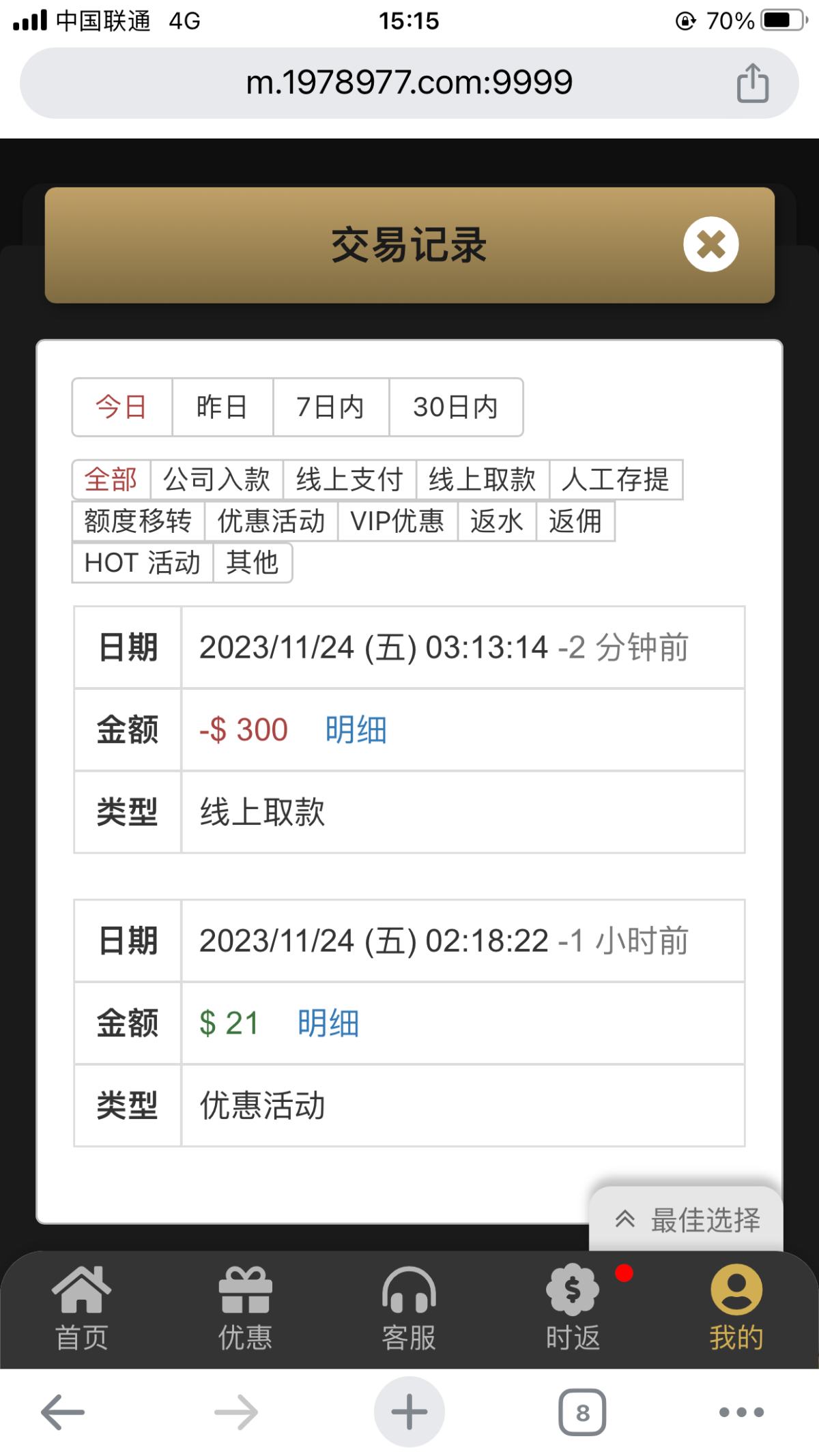Select the 昨日 date filter
The width and height of the screenshot is (819, 1456).
coord(222,407)
